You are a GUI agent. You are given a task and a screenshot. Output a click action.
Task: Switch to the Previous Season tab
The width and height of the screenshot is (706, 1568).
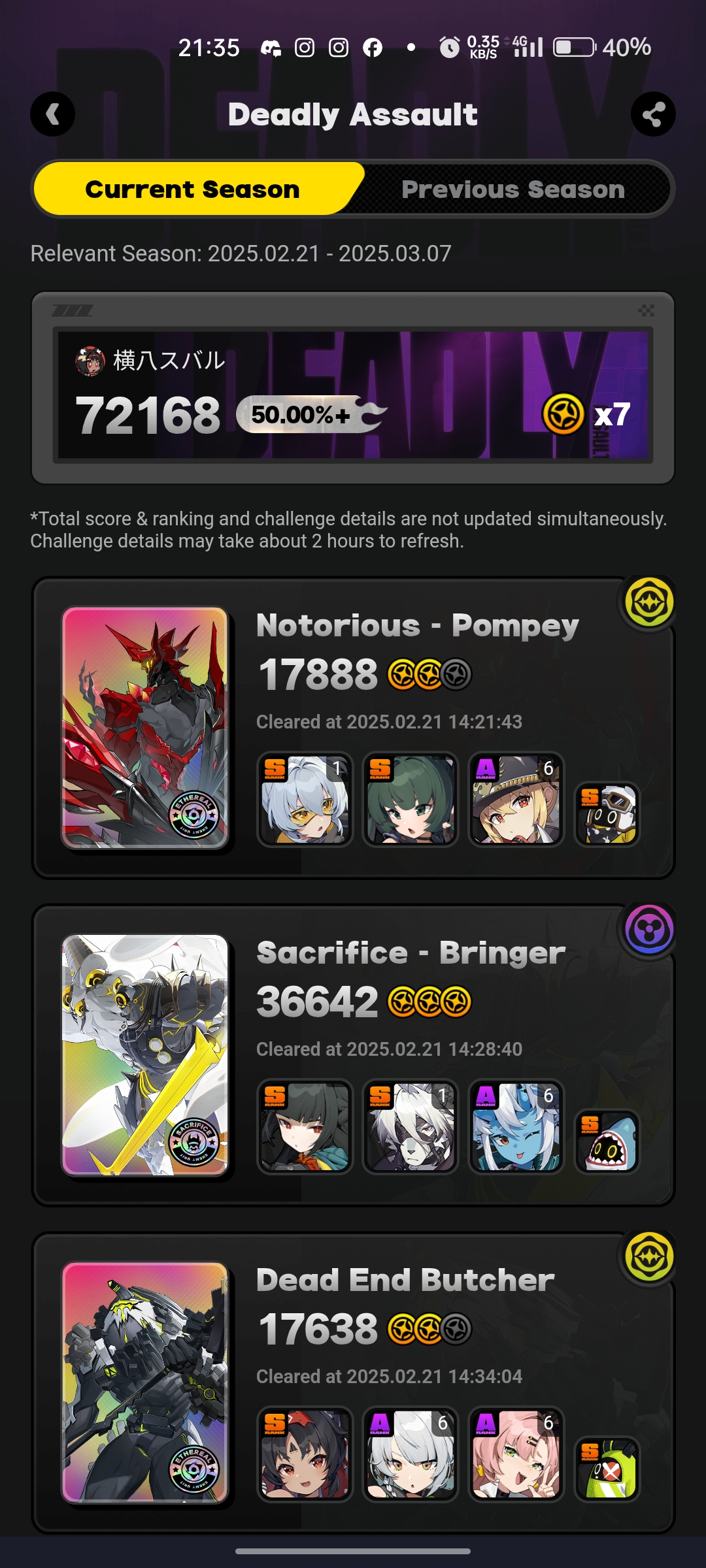[x=513, y=189]
